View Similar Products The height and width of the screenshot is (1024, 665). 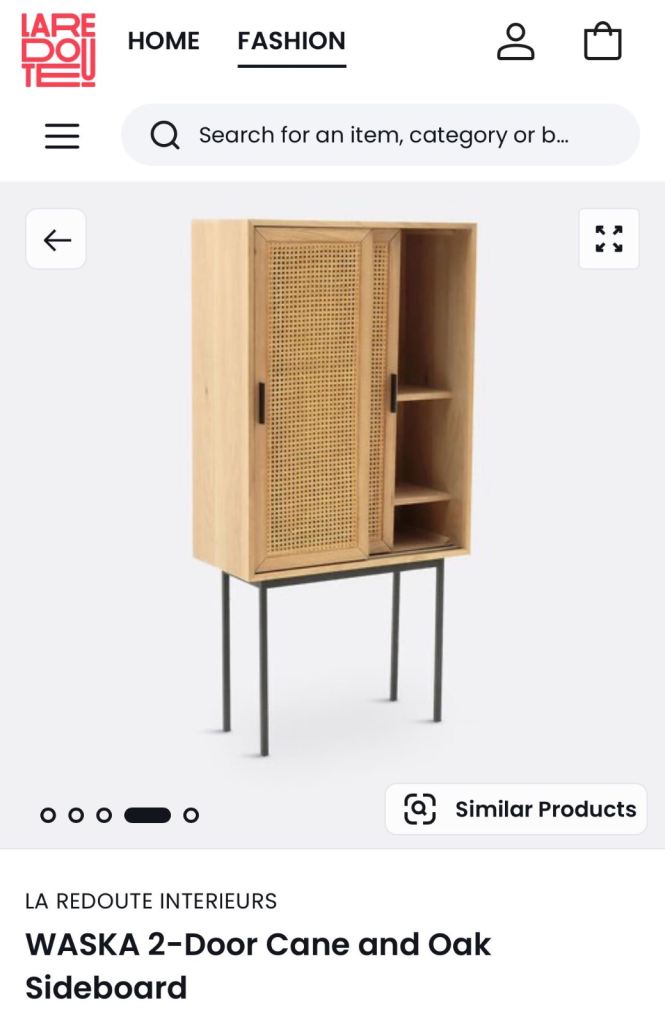pyautogui.click(x=516, y=809)
